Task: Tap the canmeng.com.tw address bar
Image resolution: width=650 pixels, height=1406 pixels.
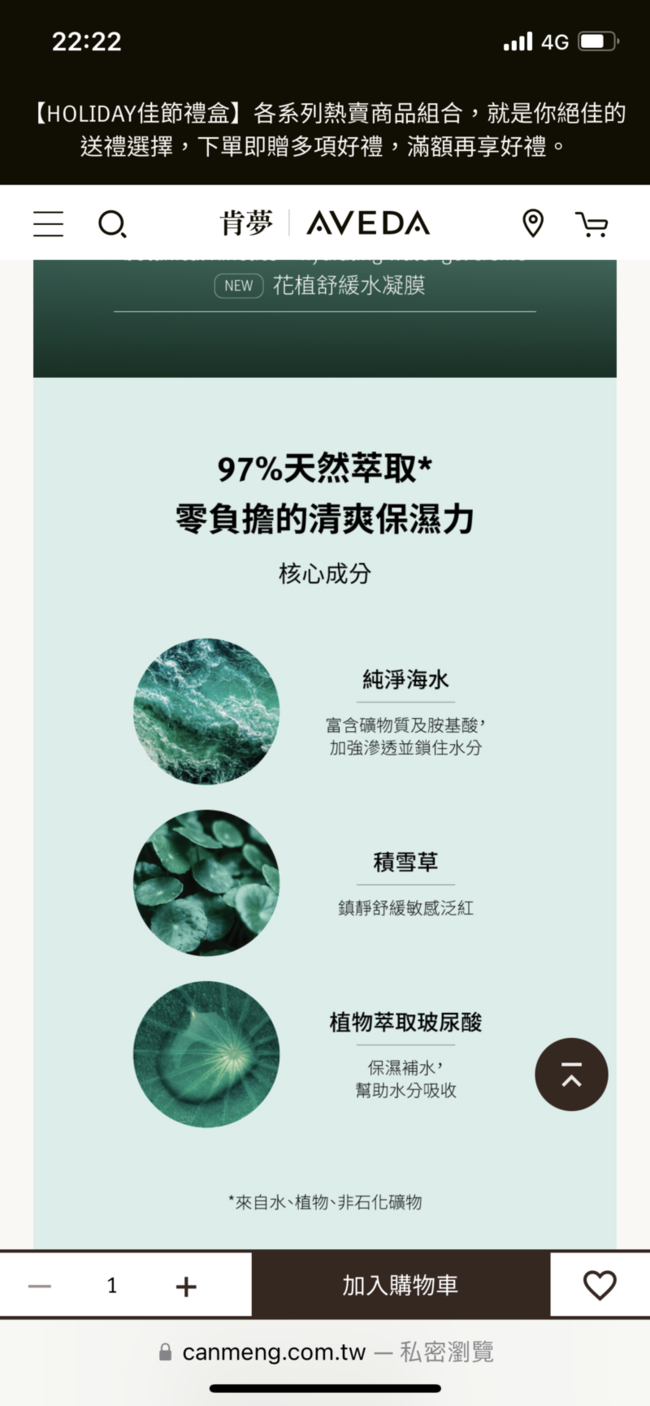Action: (x=325, y=1352)
